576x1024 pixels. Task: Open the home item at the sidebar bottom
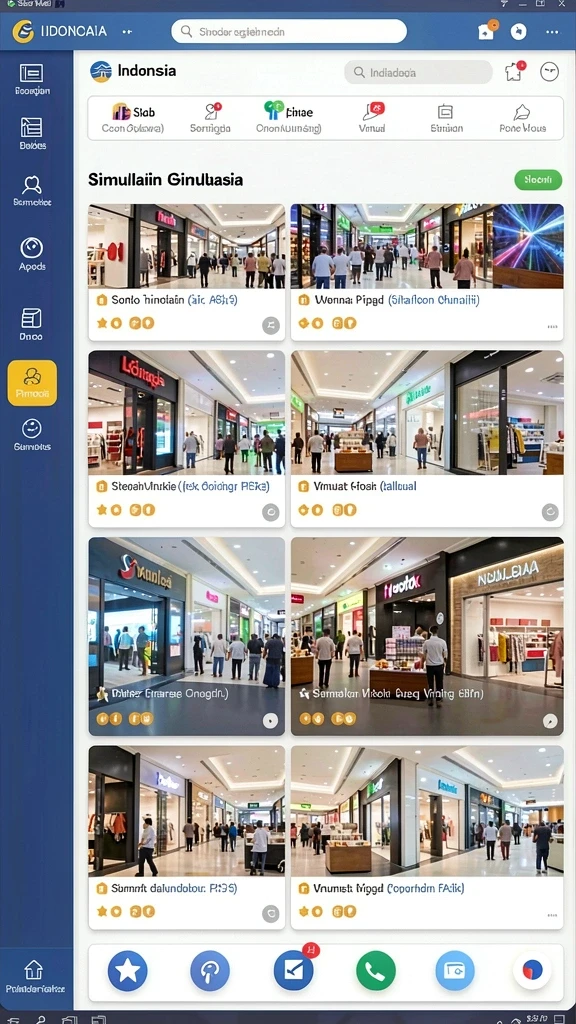33,976
